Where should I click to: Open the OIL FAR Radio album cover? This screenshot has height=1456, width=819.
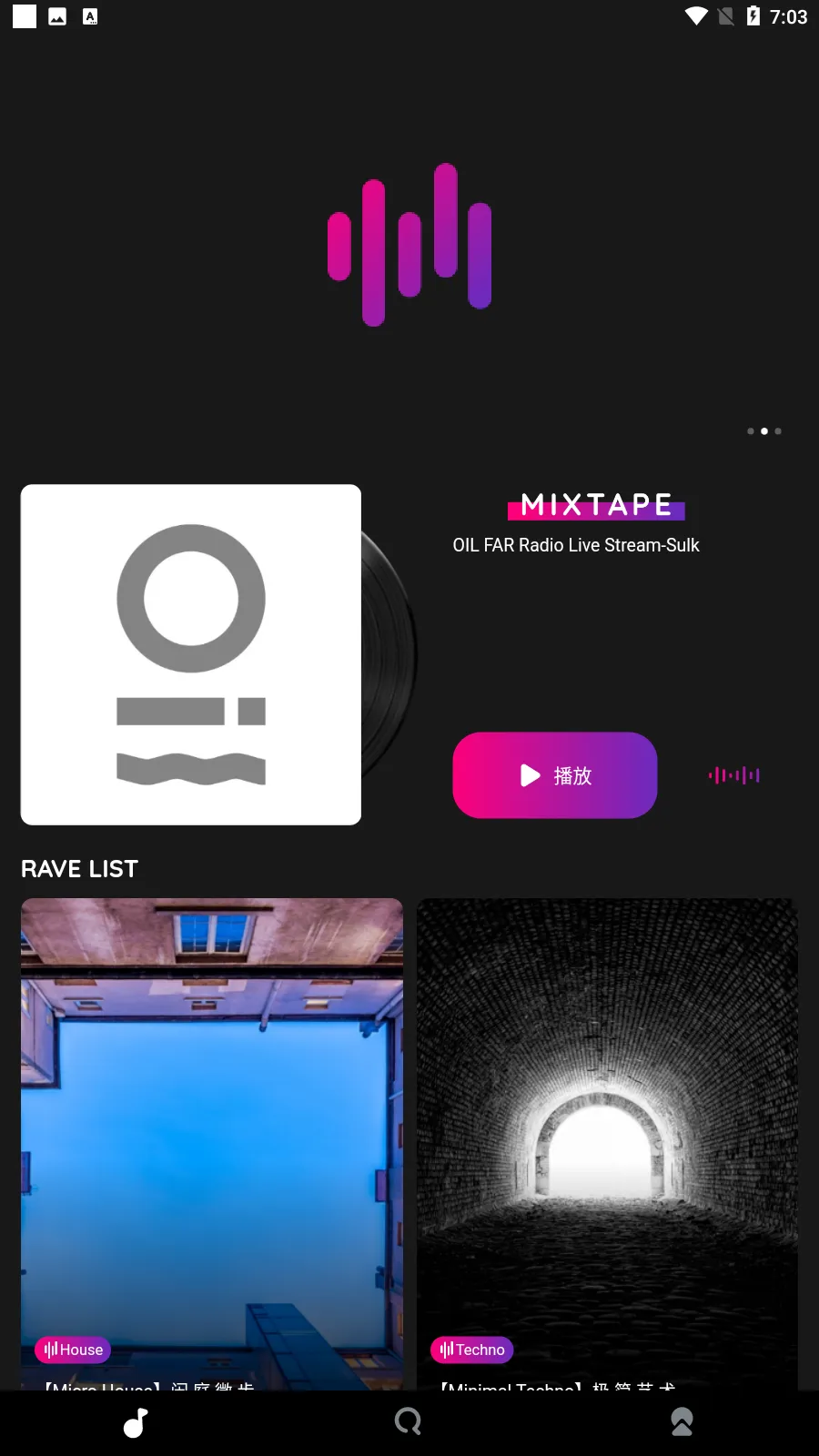click(191, 654)
